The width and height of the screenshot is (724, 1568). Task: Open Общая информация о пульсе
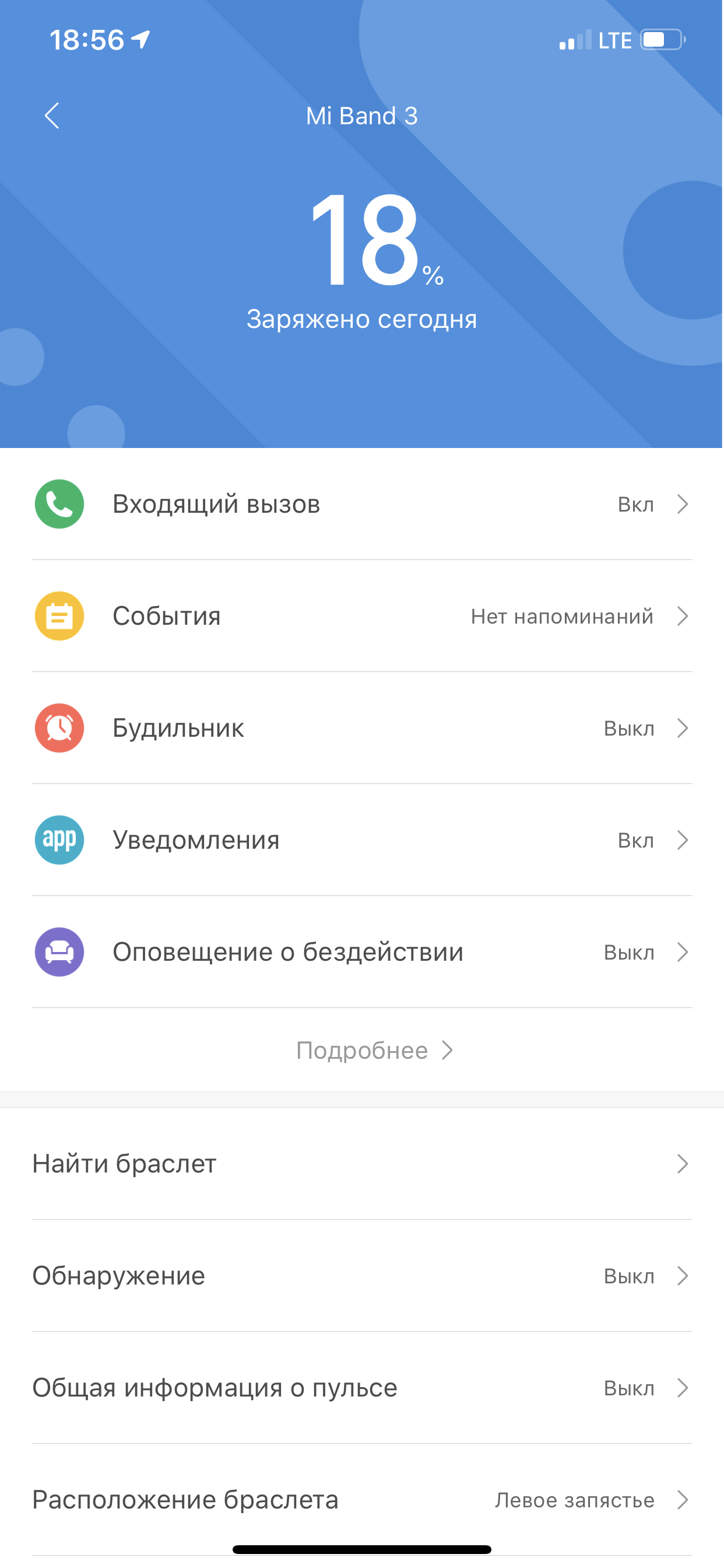click(x=361, y=1388)
